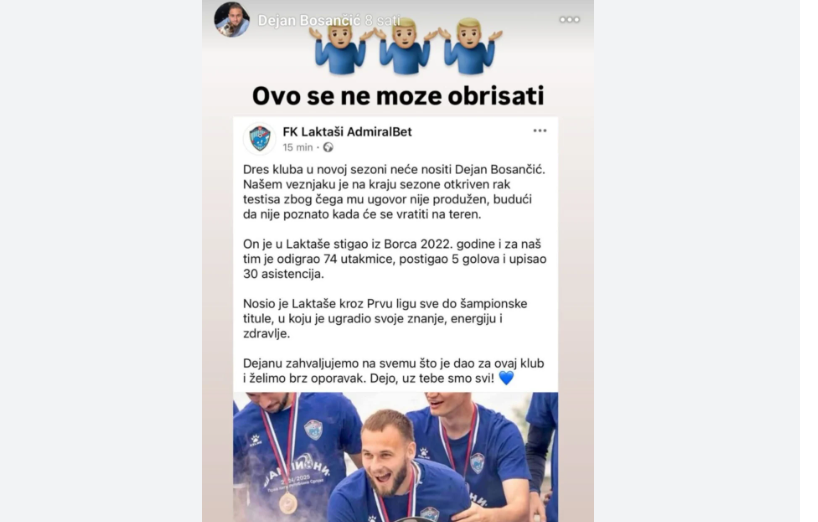Open the story options three-dot menu
Viewport: 818px width, 522px height.
pyautogui.click(x=569, y=19)
